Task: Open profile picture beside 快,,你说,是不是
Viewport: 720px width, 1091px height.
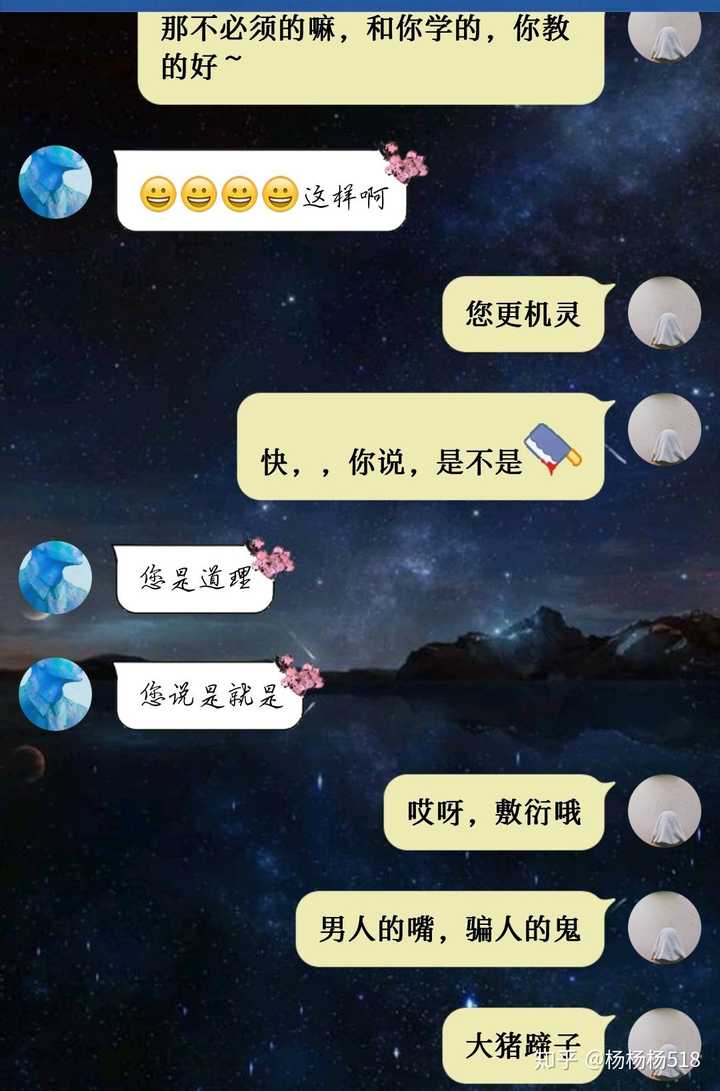Action: (664, 429)
